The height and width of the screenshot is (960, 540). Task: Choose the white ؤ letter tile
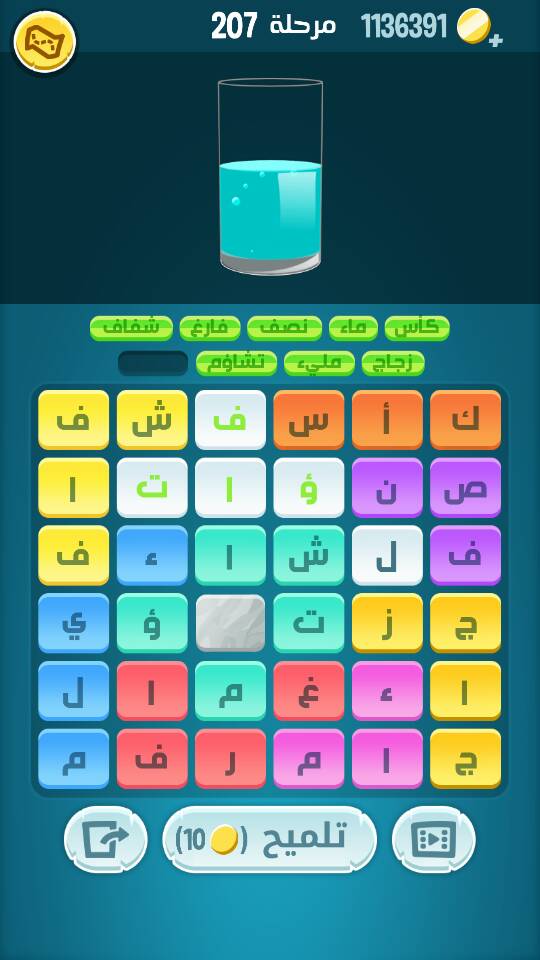click(x=309, y=488)
